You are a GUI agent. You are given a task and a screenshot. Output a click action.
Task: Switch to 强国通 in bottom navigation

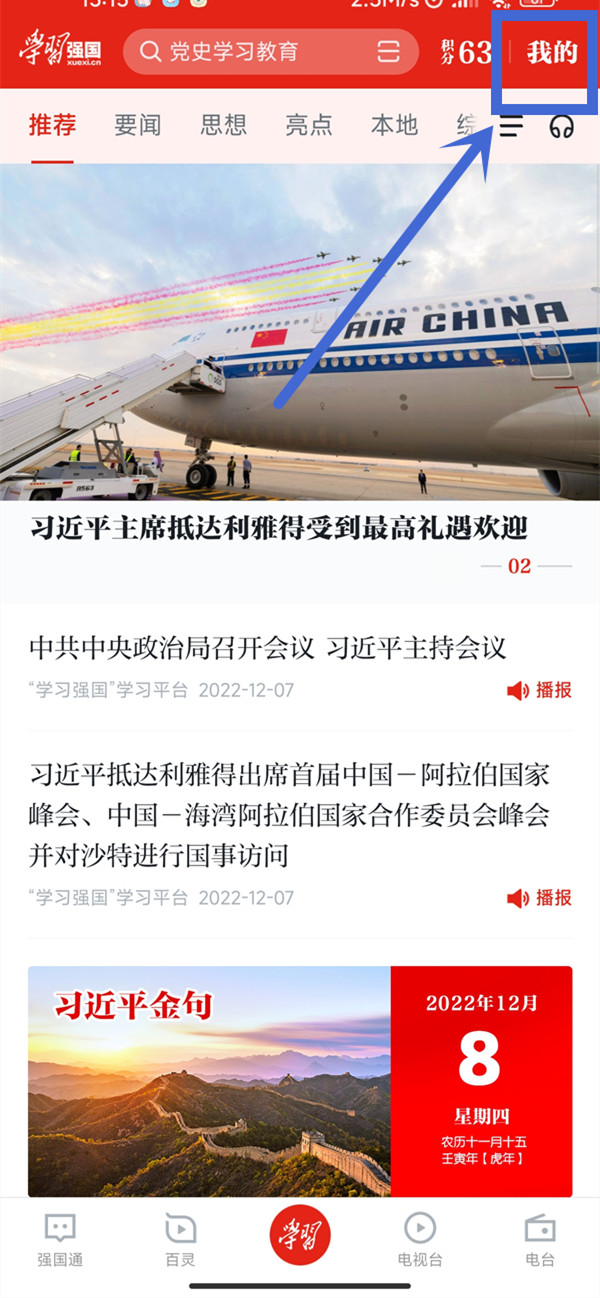tap(60, 1240)
